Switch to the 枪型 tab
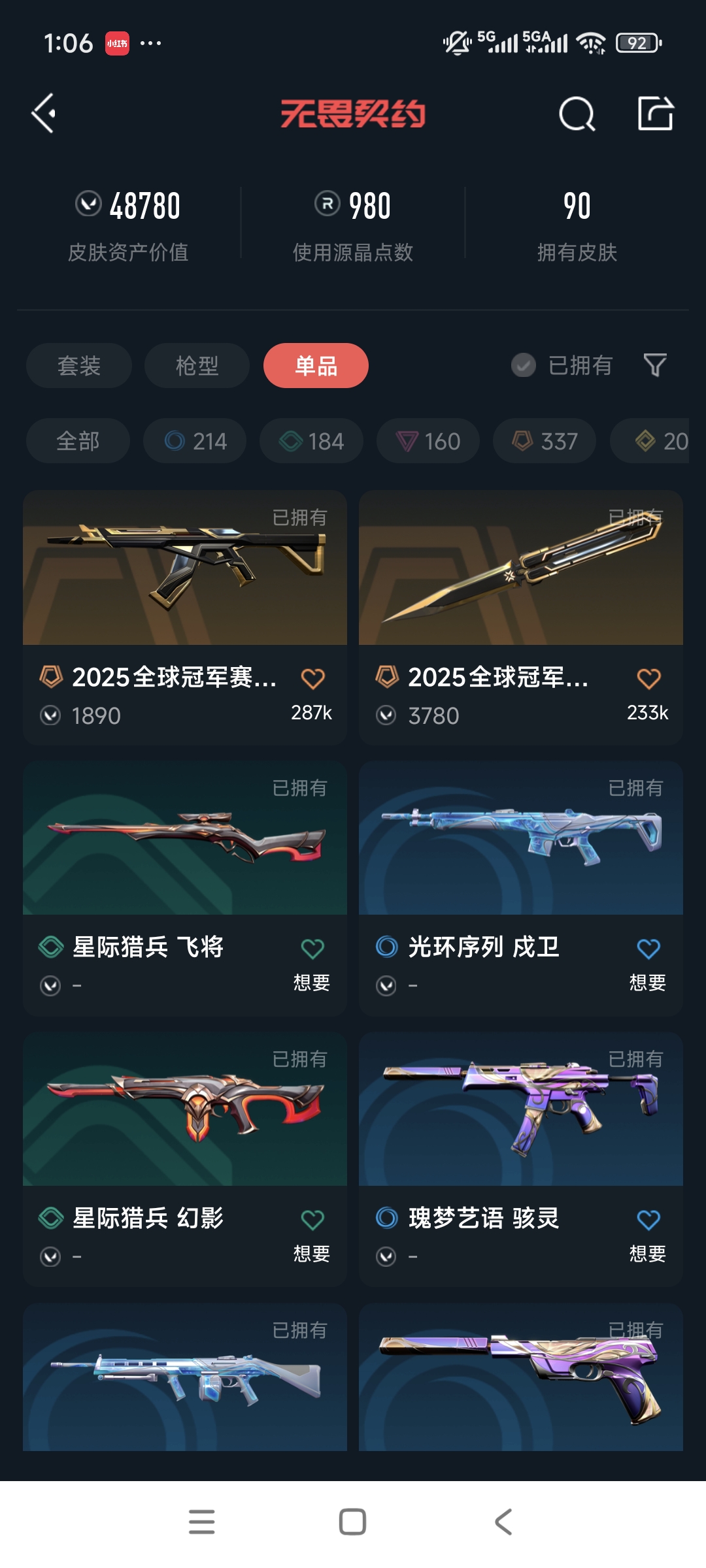The width and height of the screenshot is (706, 1568). click(197, 366)
